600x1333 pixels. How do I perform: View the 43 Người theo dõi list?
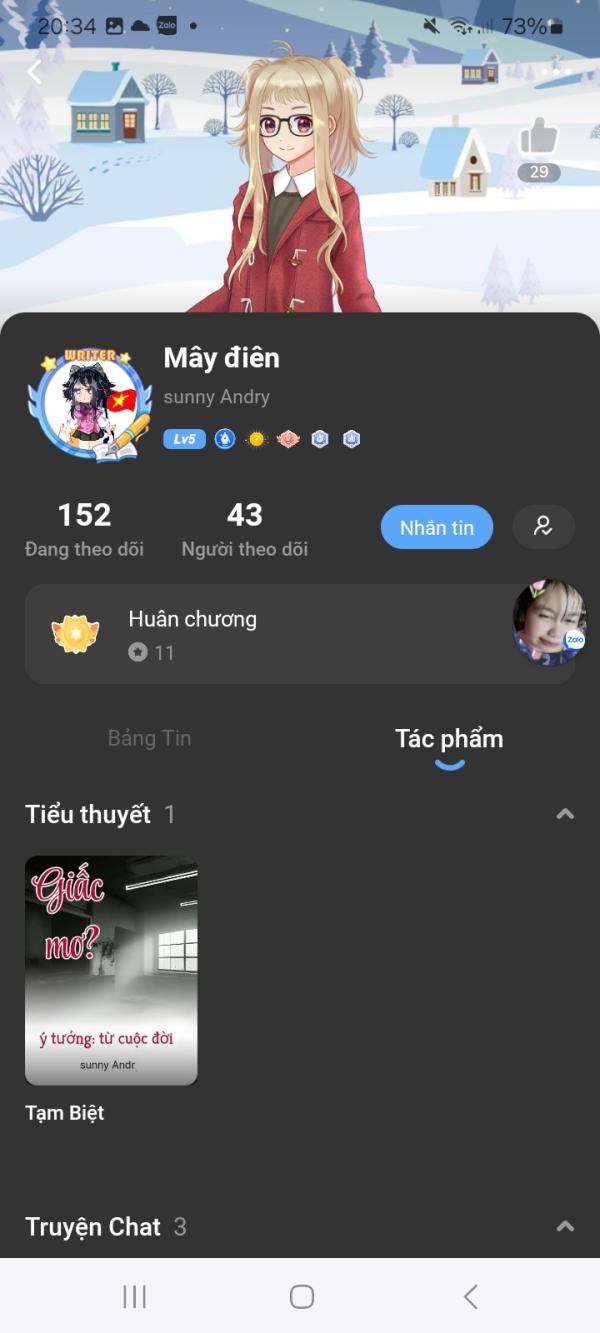[x=244, y=529]
